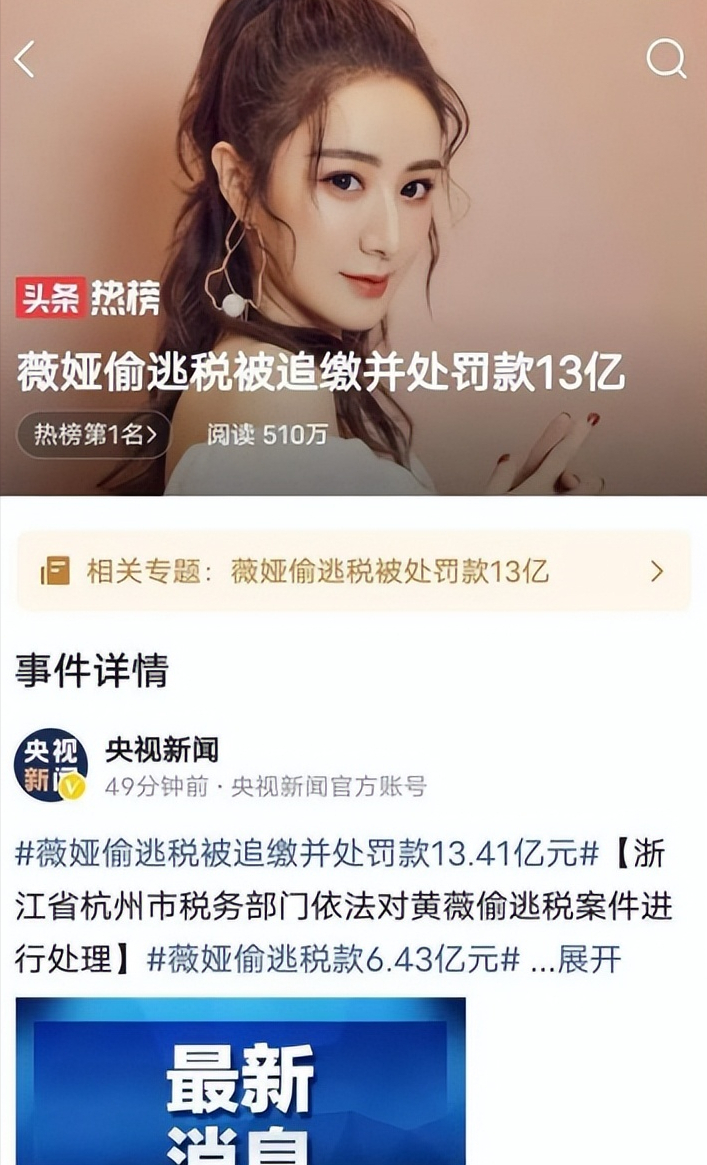707x1165 pixels.
Task: Open hashtag #薇娅偷逃税被追缴并处罚款13.41亿元#
Action: click(x=307, y=854)
